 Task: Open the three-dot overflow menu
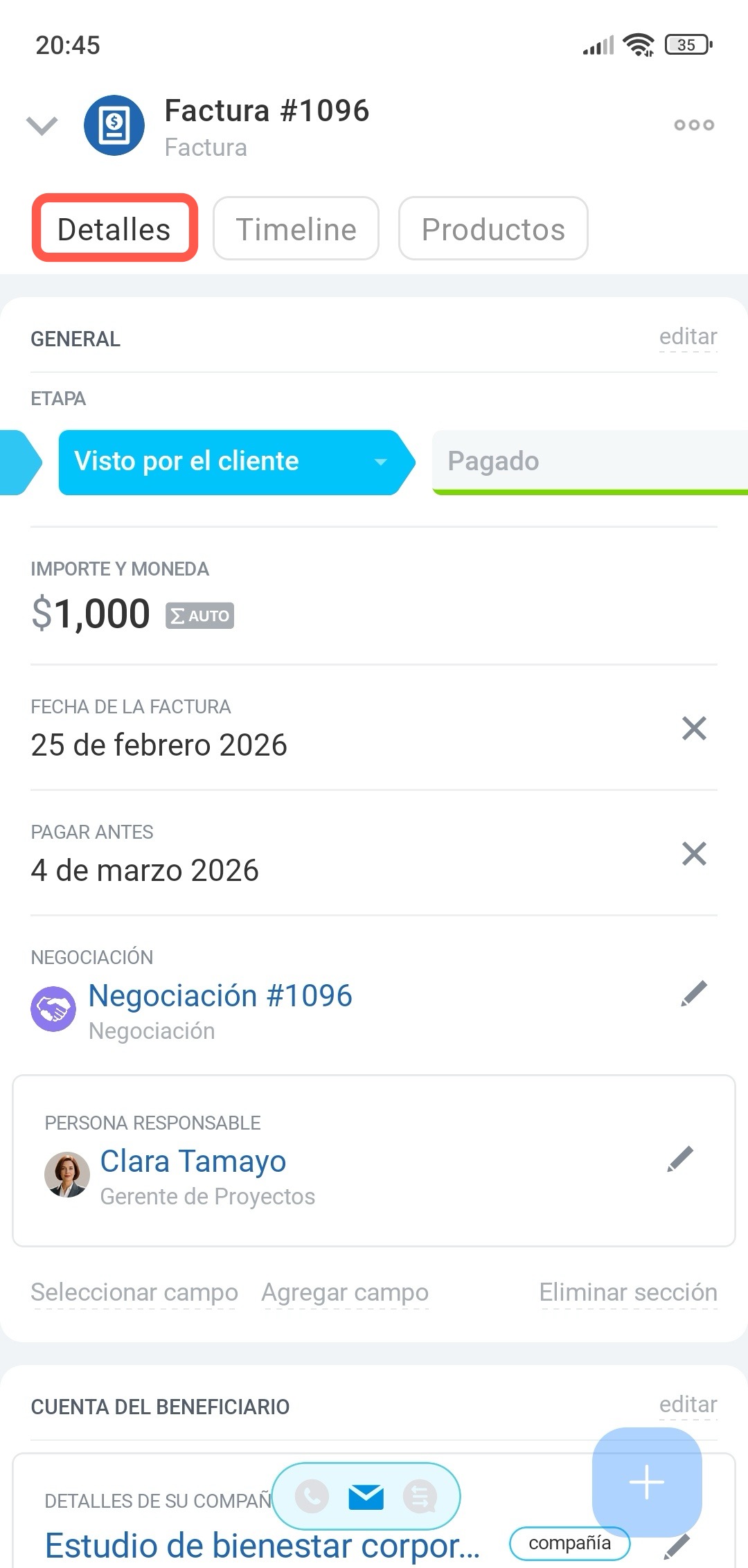(693, 125)
